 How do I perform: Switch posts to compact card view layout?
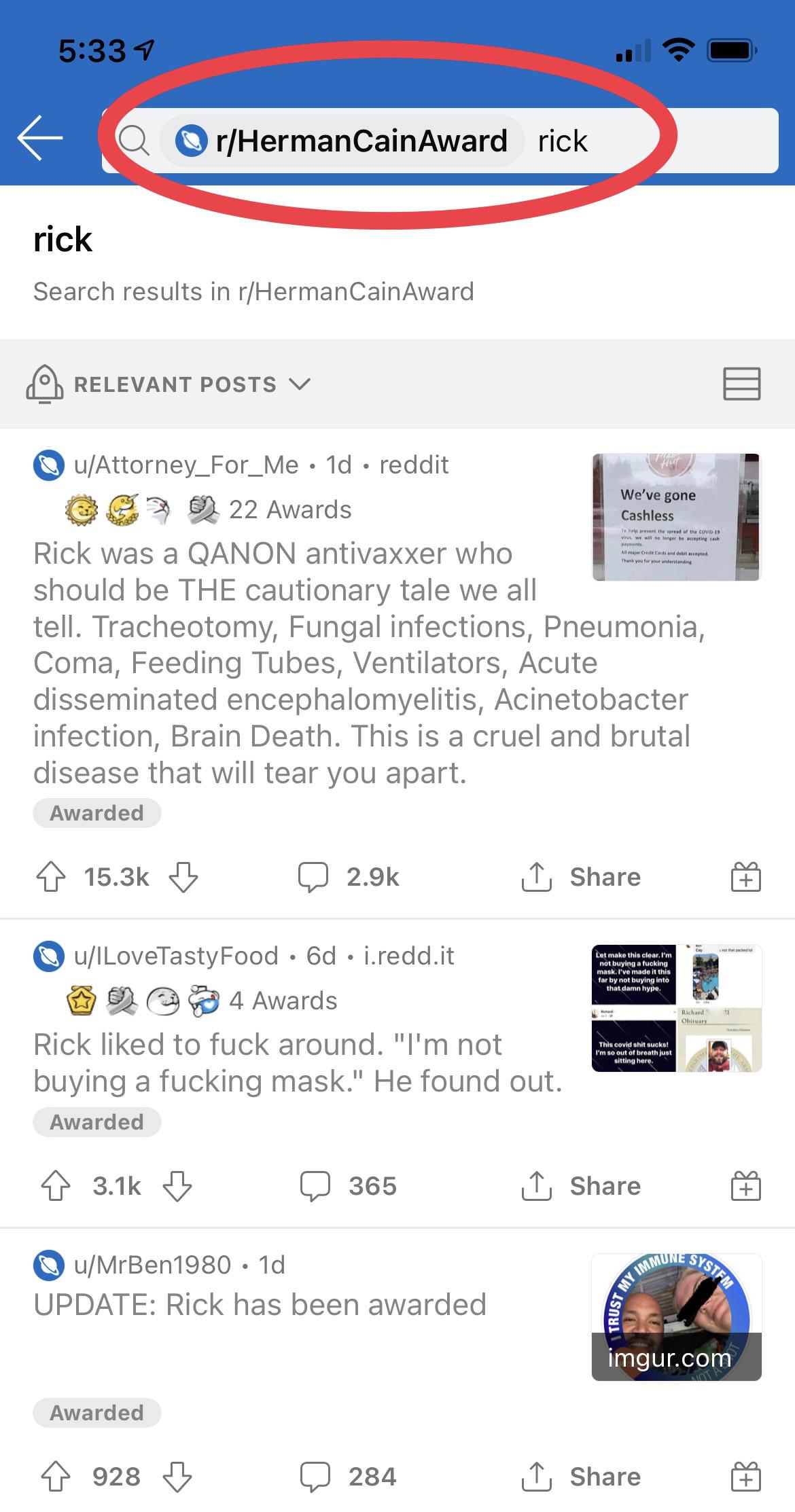pos(740,384)
